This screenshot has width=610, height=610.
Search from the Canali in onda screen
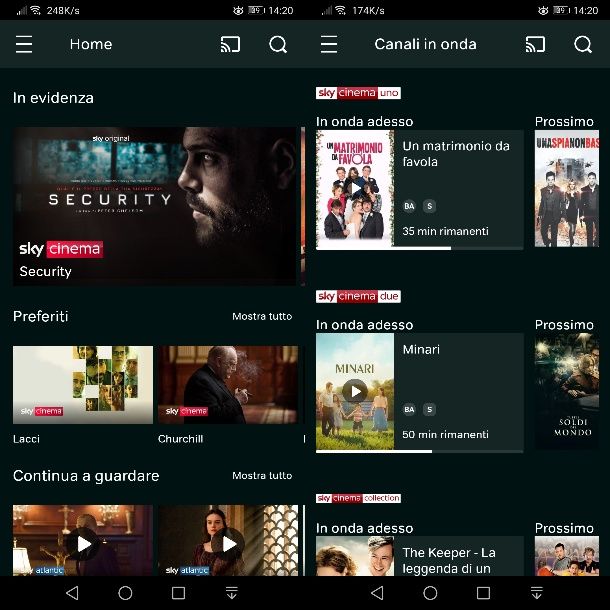[x=583, y=44]
